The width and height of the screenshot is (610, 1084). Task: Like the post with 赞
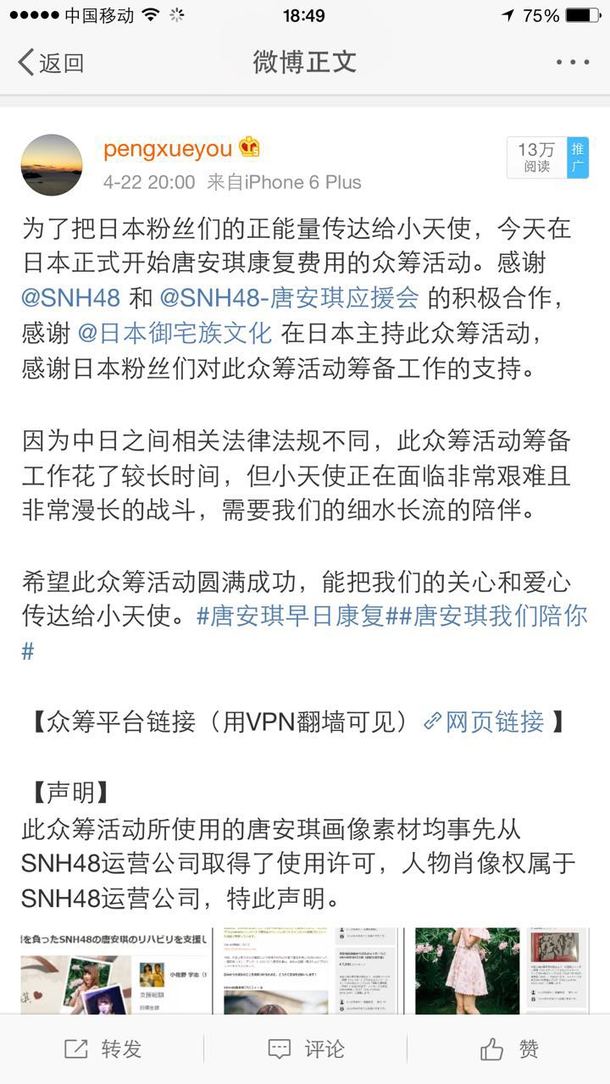[x=510, y=1048]
